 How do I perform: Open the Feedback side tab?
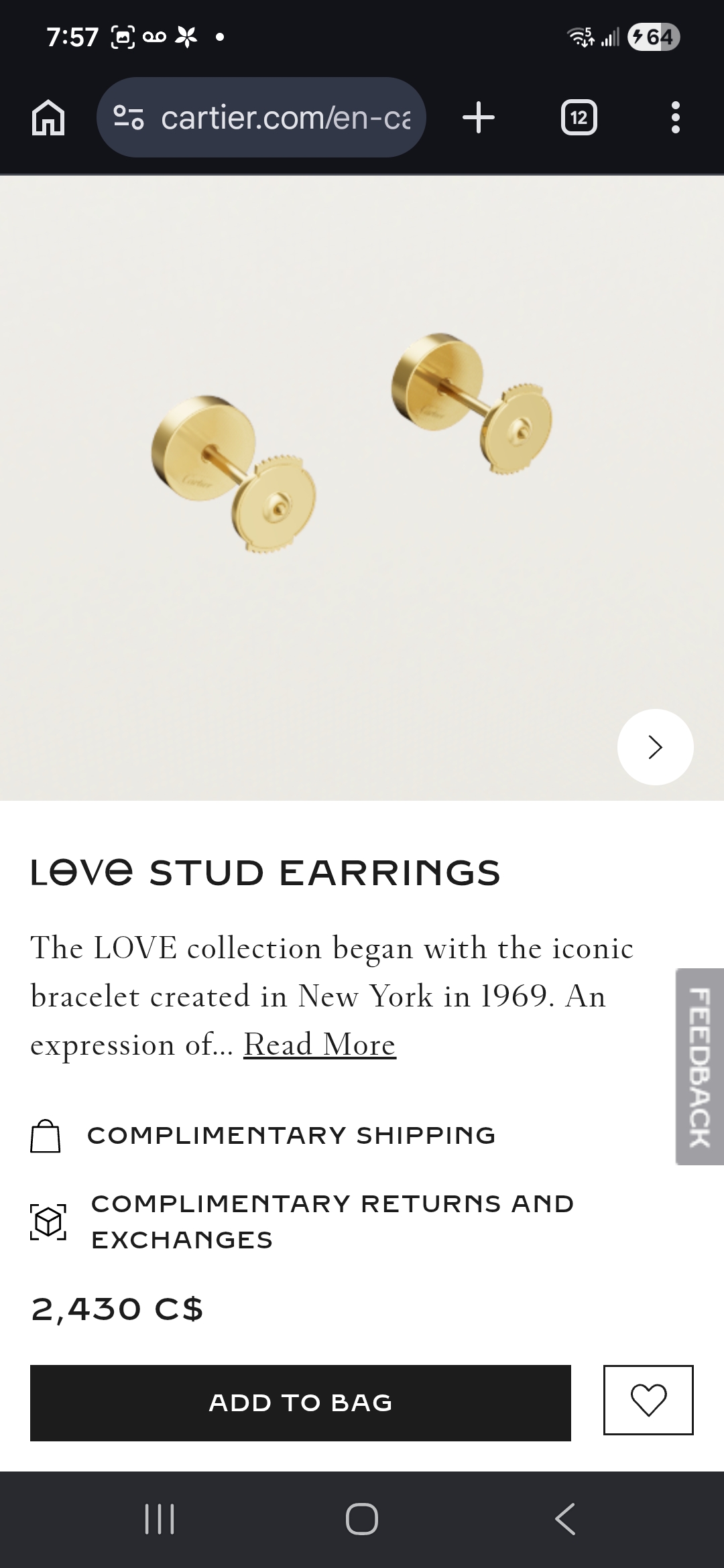click(700, 1066)
